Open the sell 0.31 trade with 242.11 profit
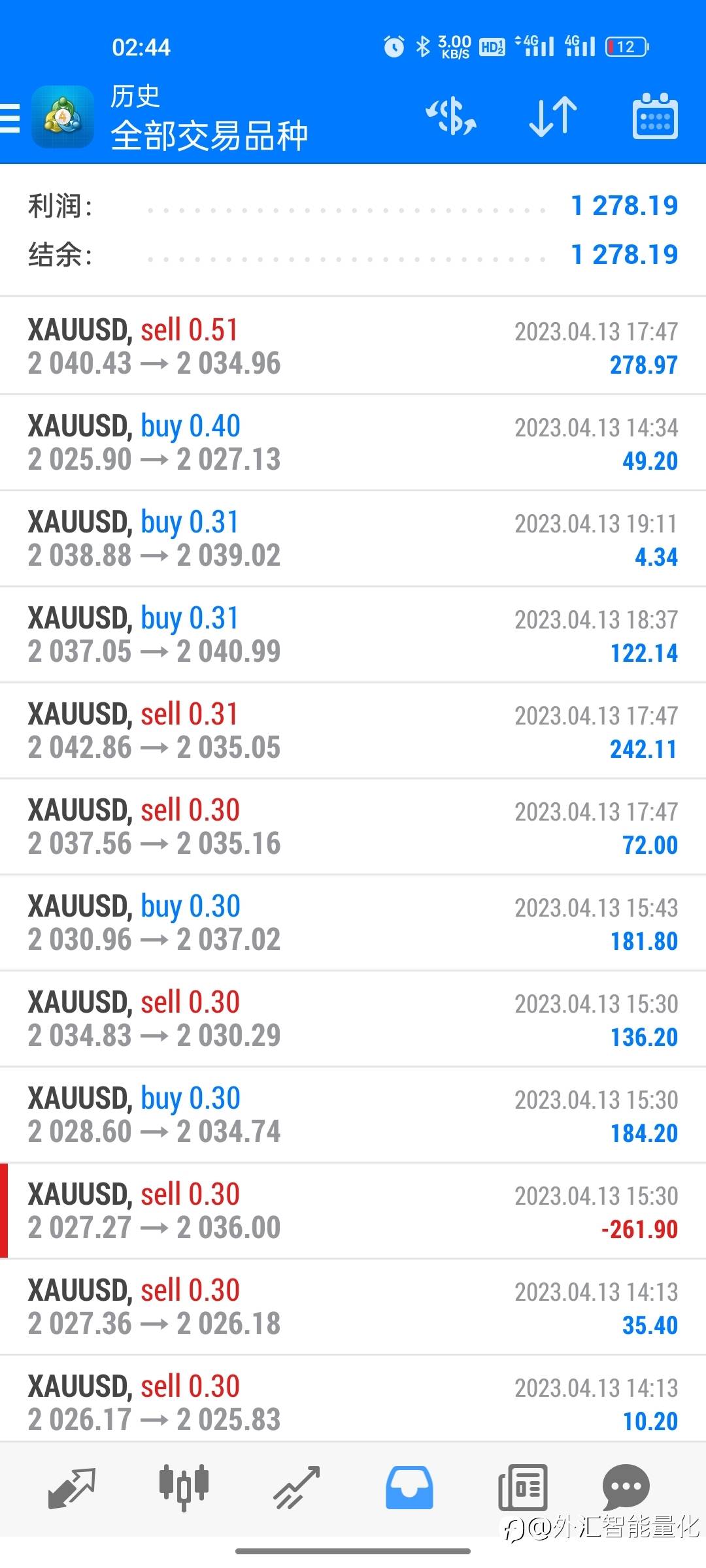The width and height of the screenshot is (706, 1568). click(353, 730)
